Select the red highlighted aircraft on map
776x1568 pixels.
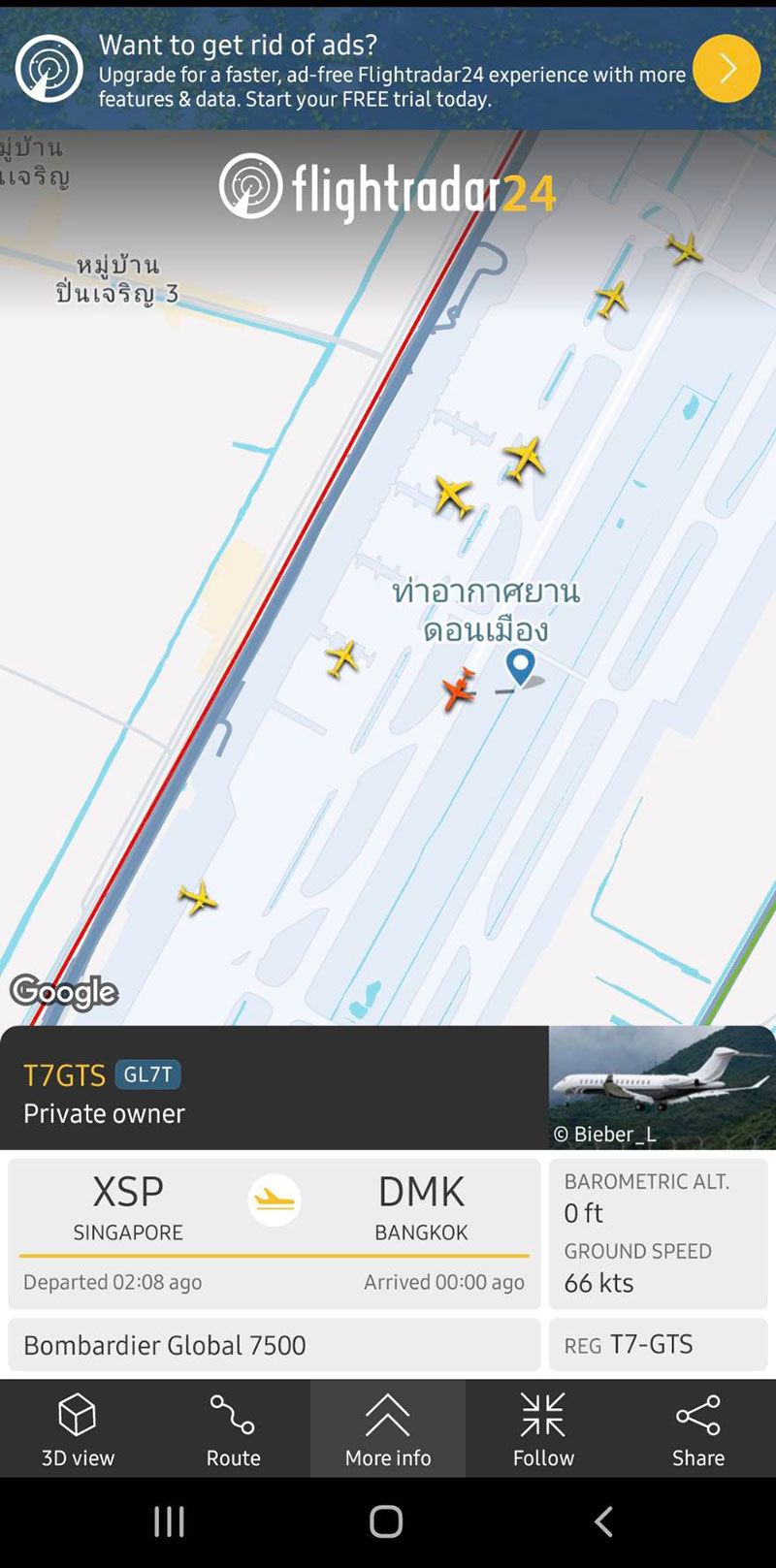point(458,689)
